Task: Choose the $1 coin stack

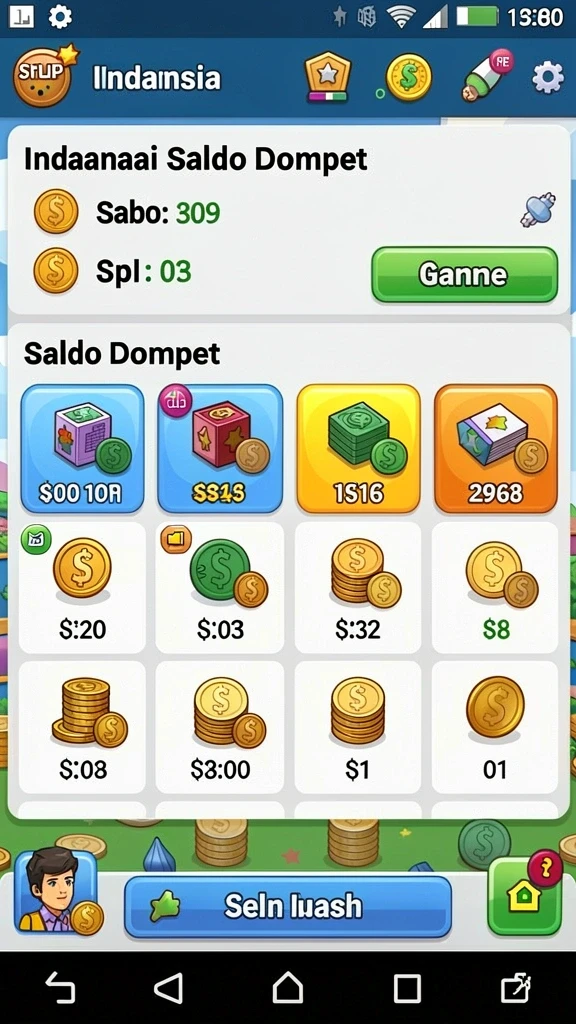Action: click(x=358, y=728)
